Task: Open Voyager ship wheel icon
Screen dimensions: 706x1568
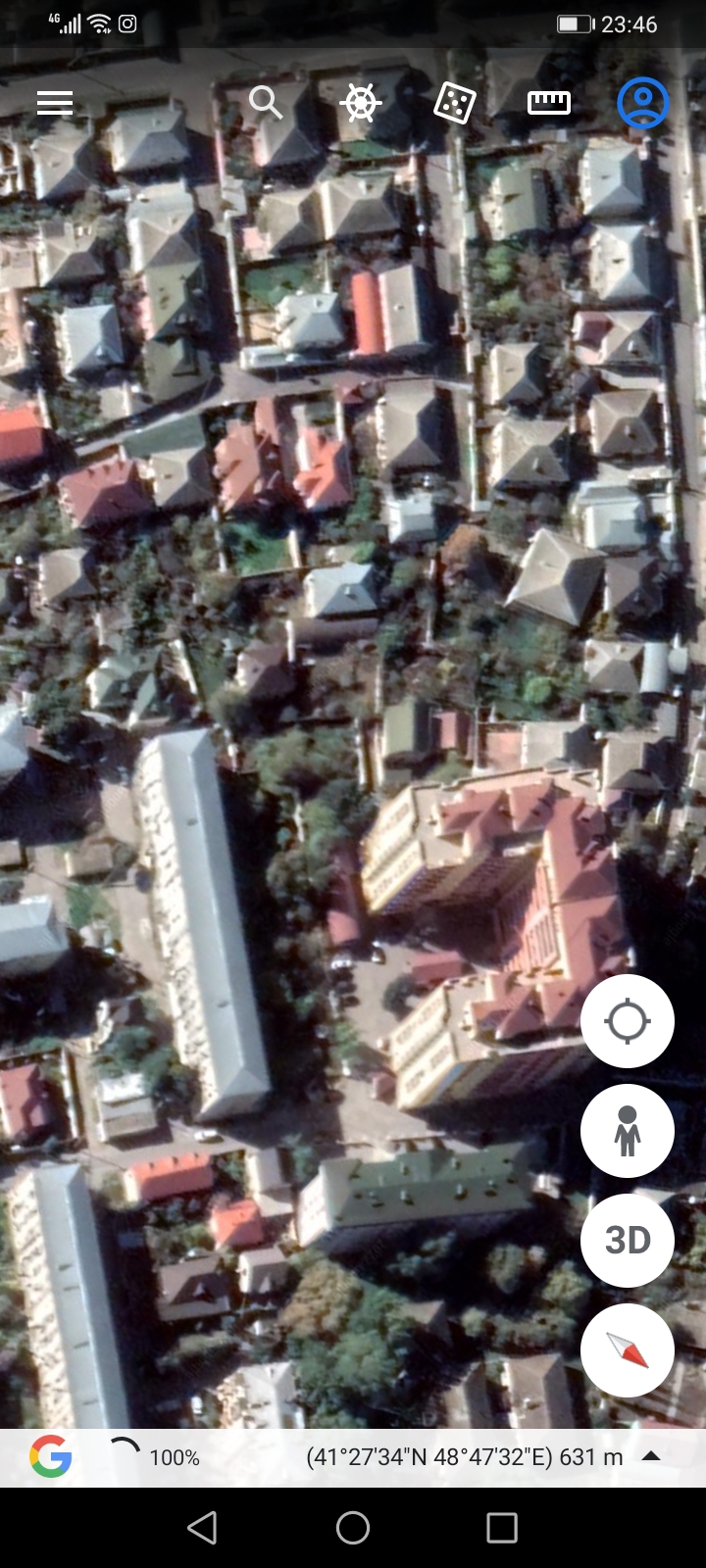Action: pyautogui.click(x=360, y=103)
